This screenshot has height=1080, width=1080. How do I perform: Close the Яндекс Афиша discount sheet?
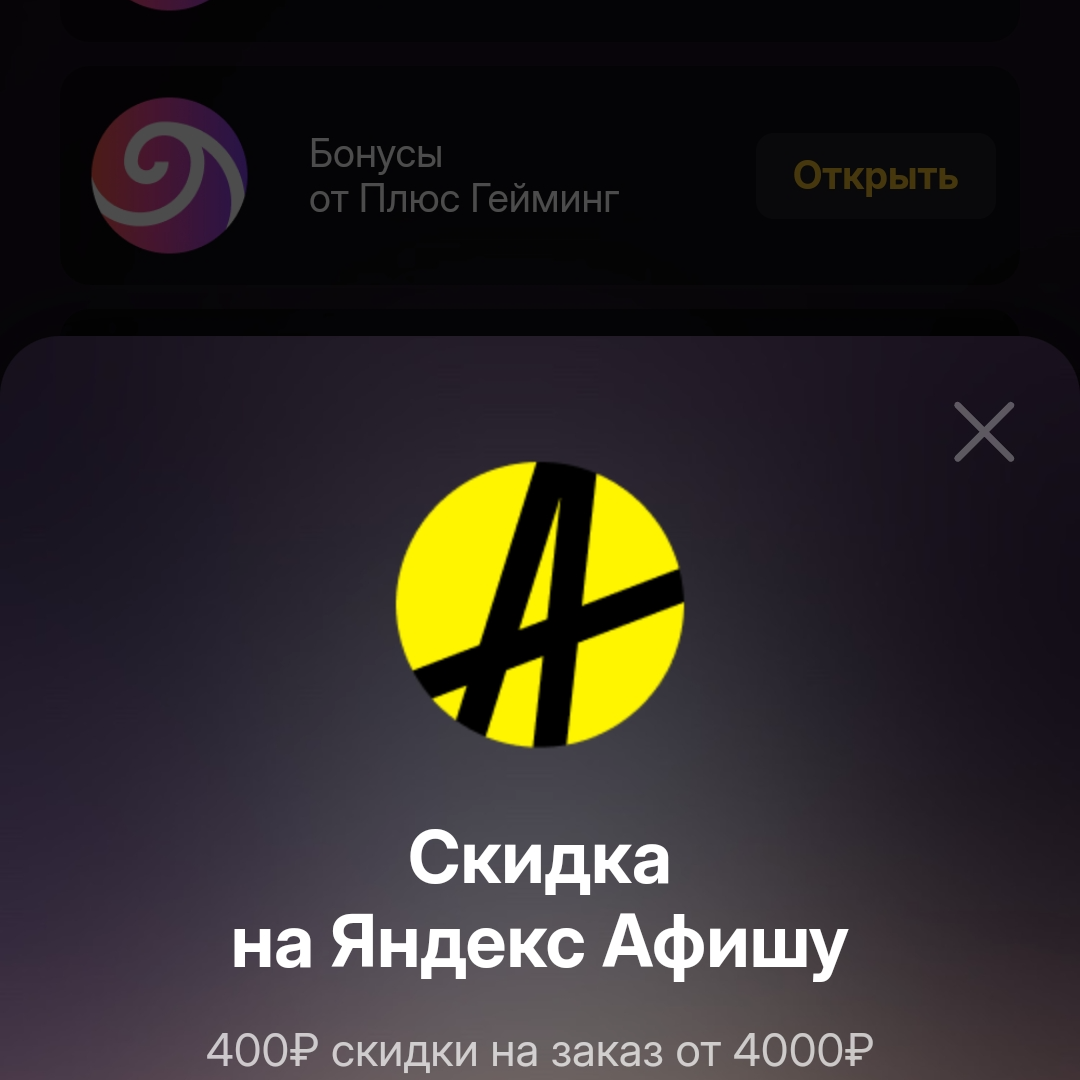tap(984, 432)
